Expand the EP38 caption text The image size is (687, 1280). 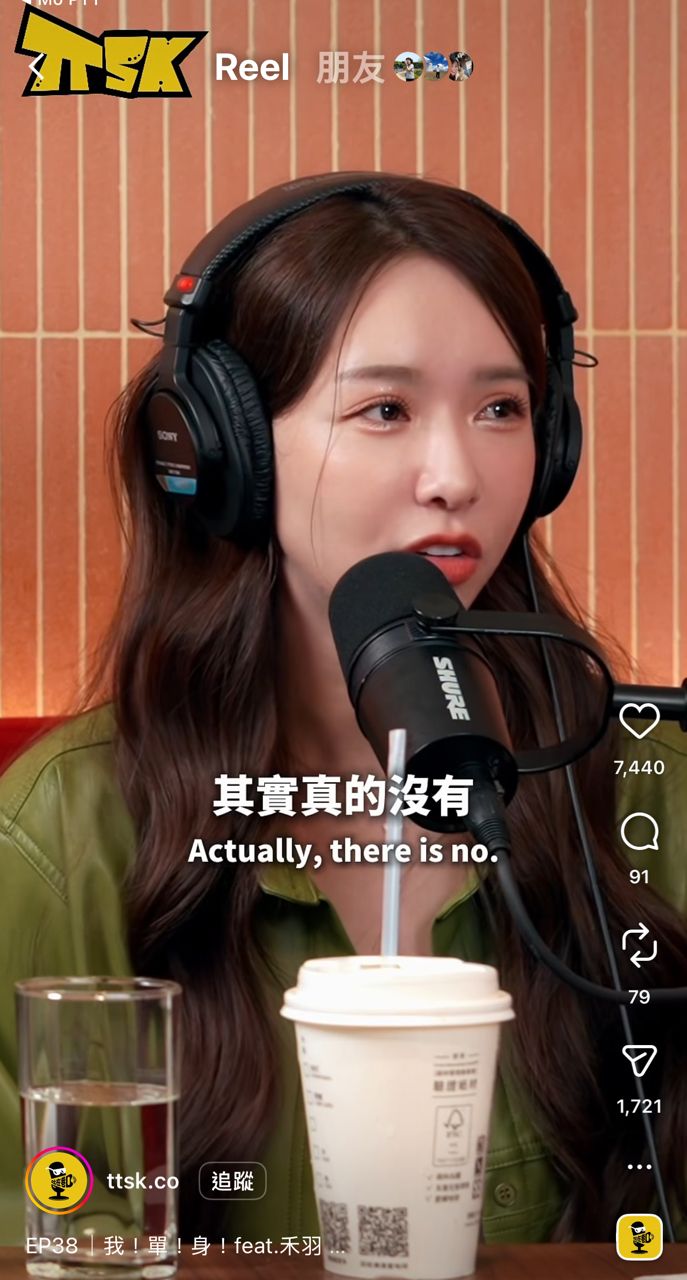point(185,1246)
